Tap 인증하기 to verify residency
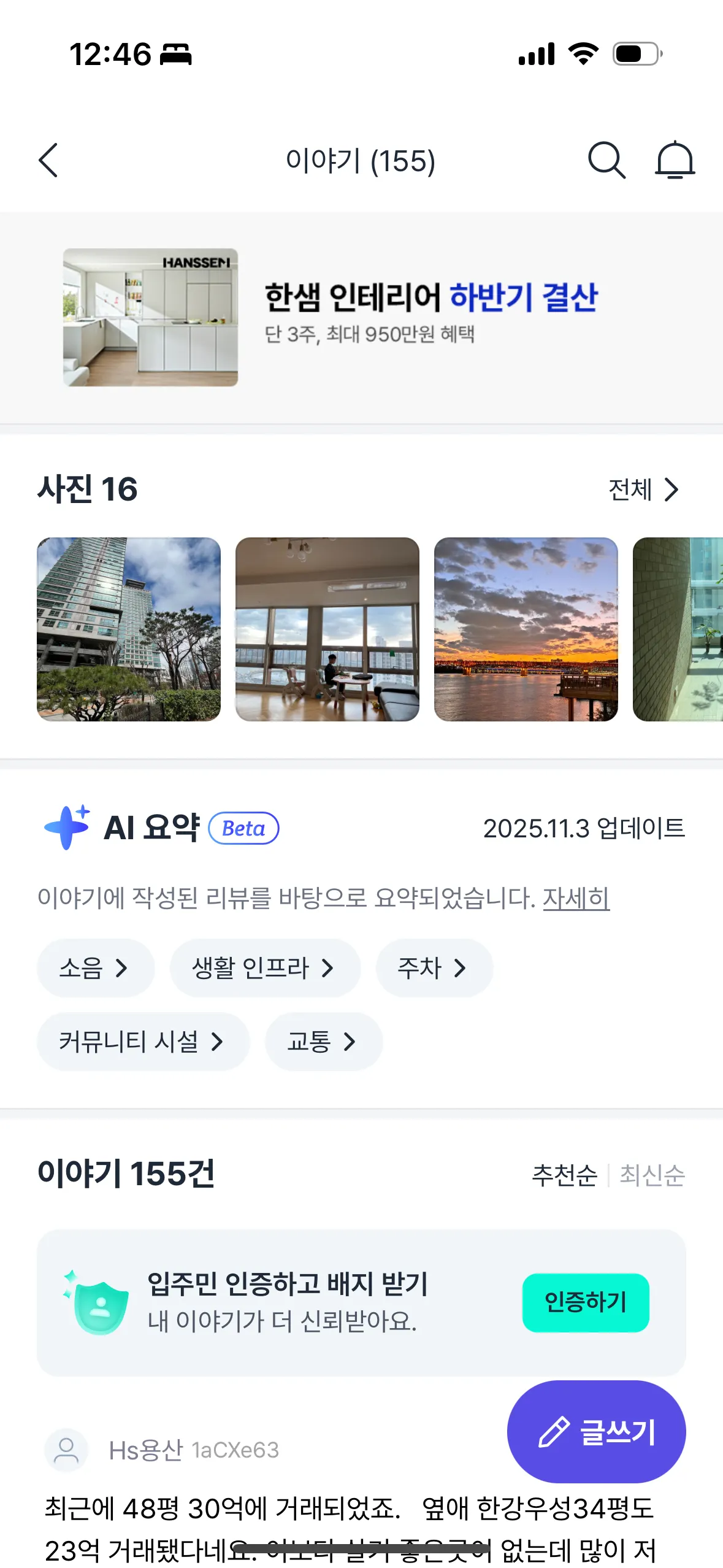723x1568 pixels. click(x=585, y=1302)
